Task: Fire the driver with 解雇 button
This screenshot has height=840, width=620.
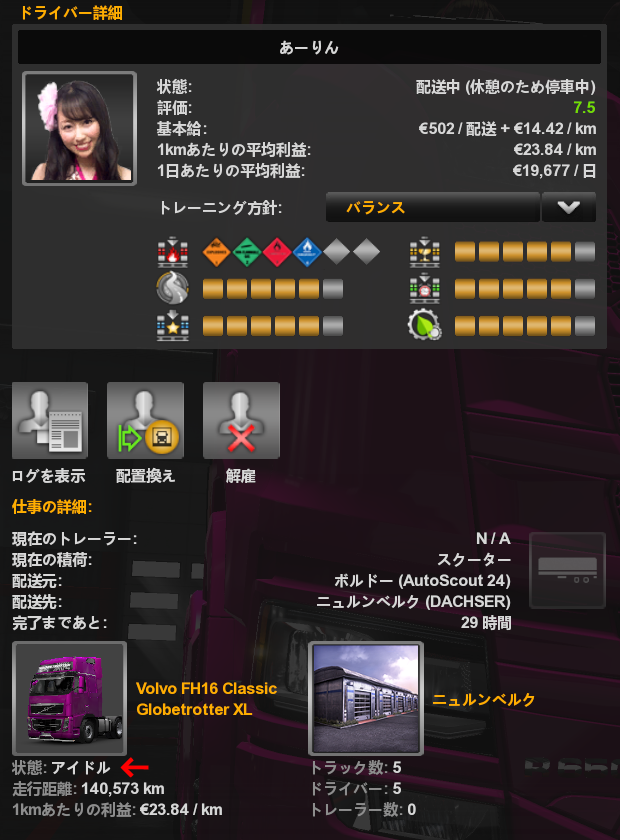Action: 241,421
